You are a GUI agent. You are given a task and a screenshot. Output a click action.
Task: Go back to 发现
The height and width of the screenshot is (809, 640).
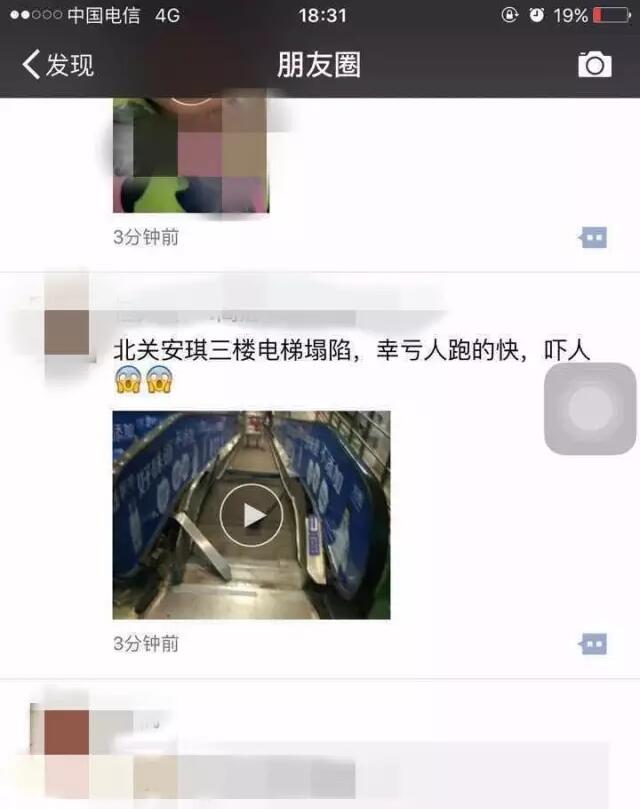click(x=58, y=66)
